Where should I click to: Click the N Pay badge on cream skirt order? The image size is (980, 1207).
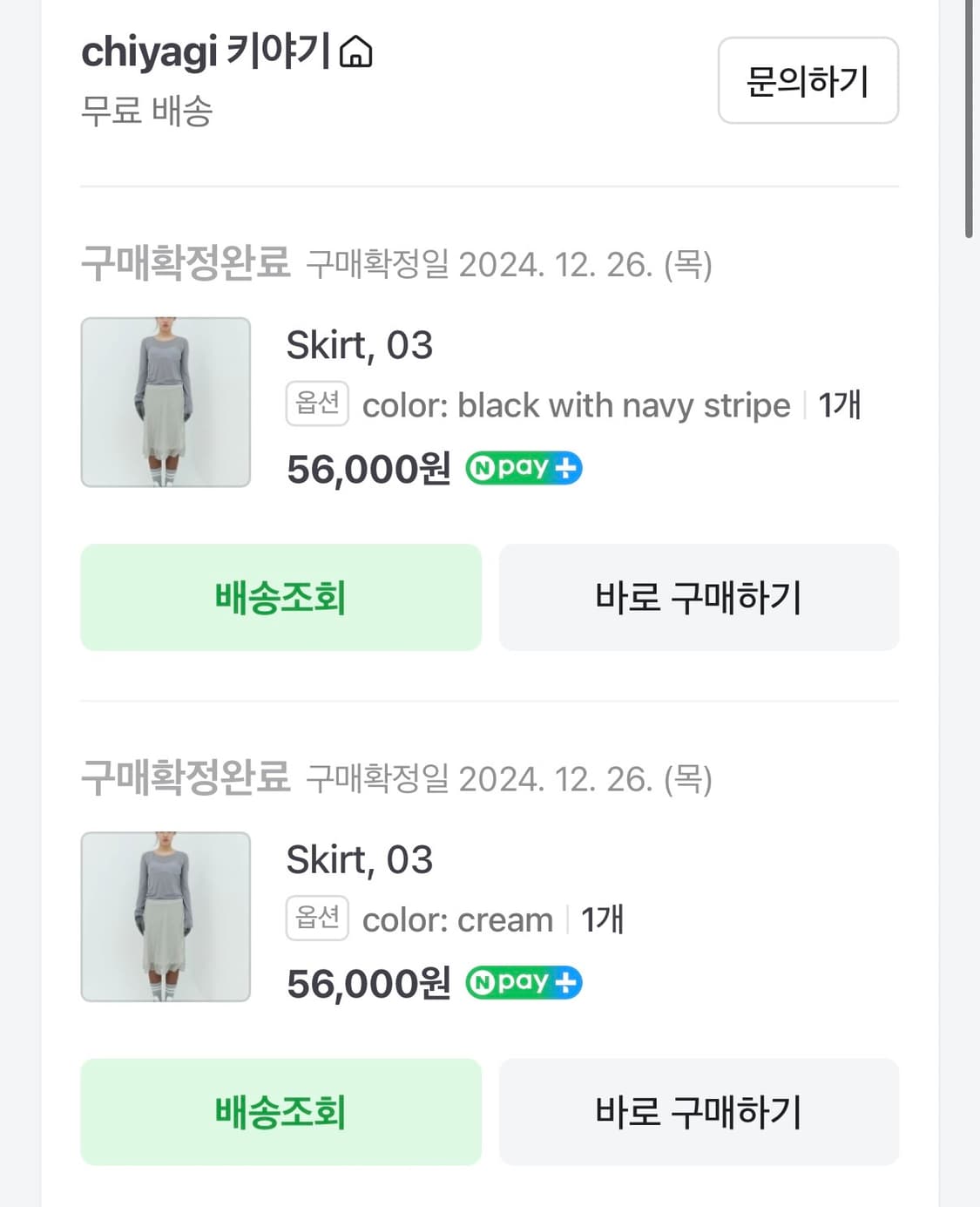522,982
